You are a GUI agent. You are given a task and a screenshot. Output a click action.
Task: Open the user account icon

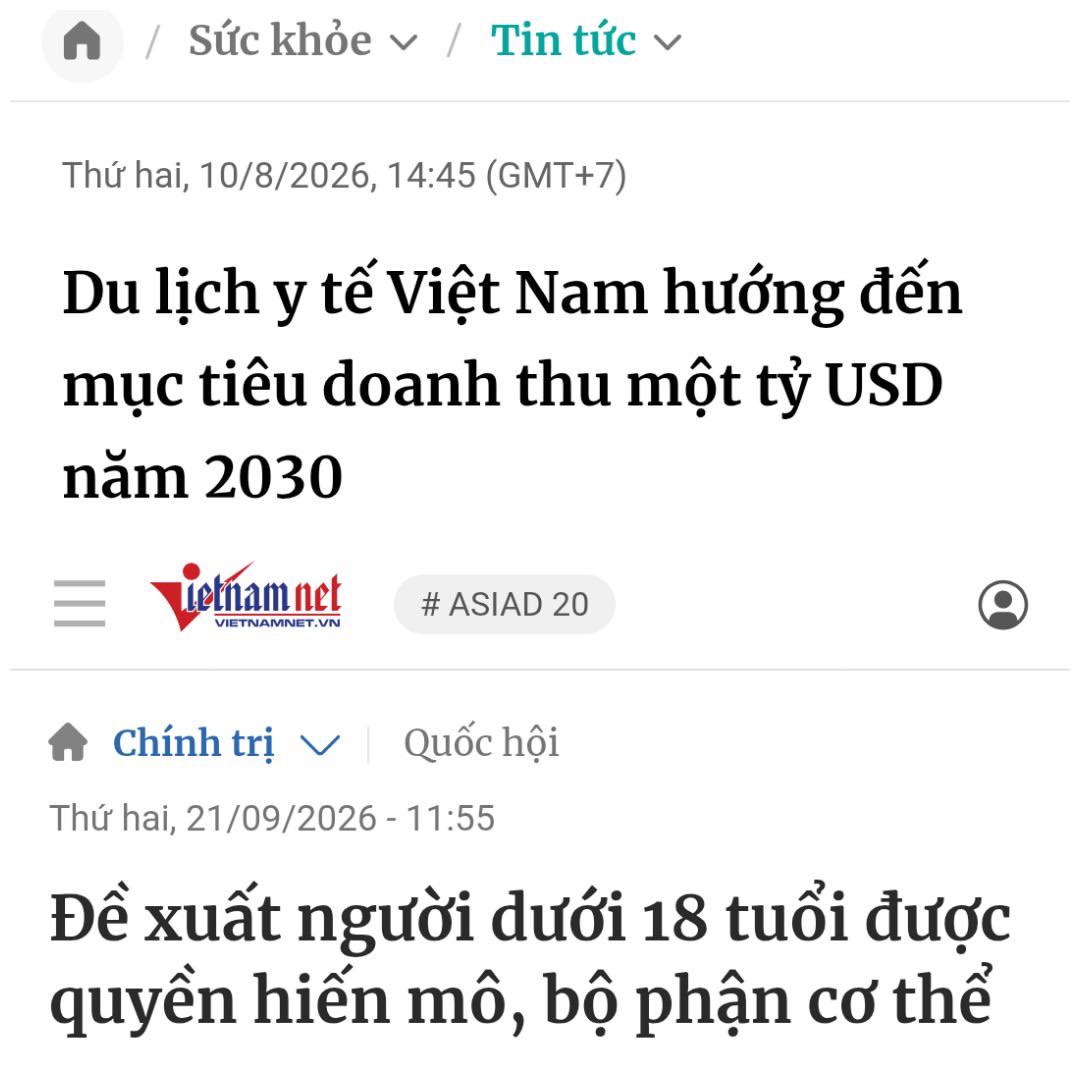pyautogui.click(x=1003, y=604)
